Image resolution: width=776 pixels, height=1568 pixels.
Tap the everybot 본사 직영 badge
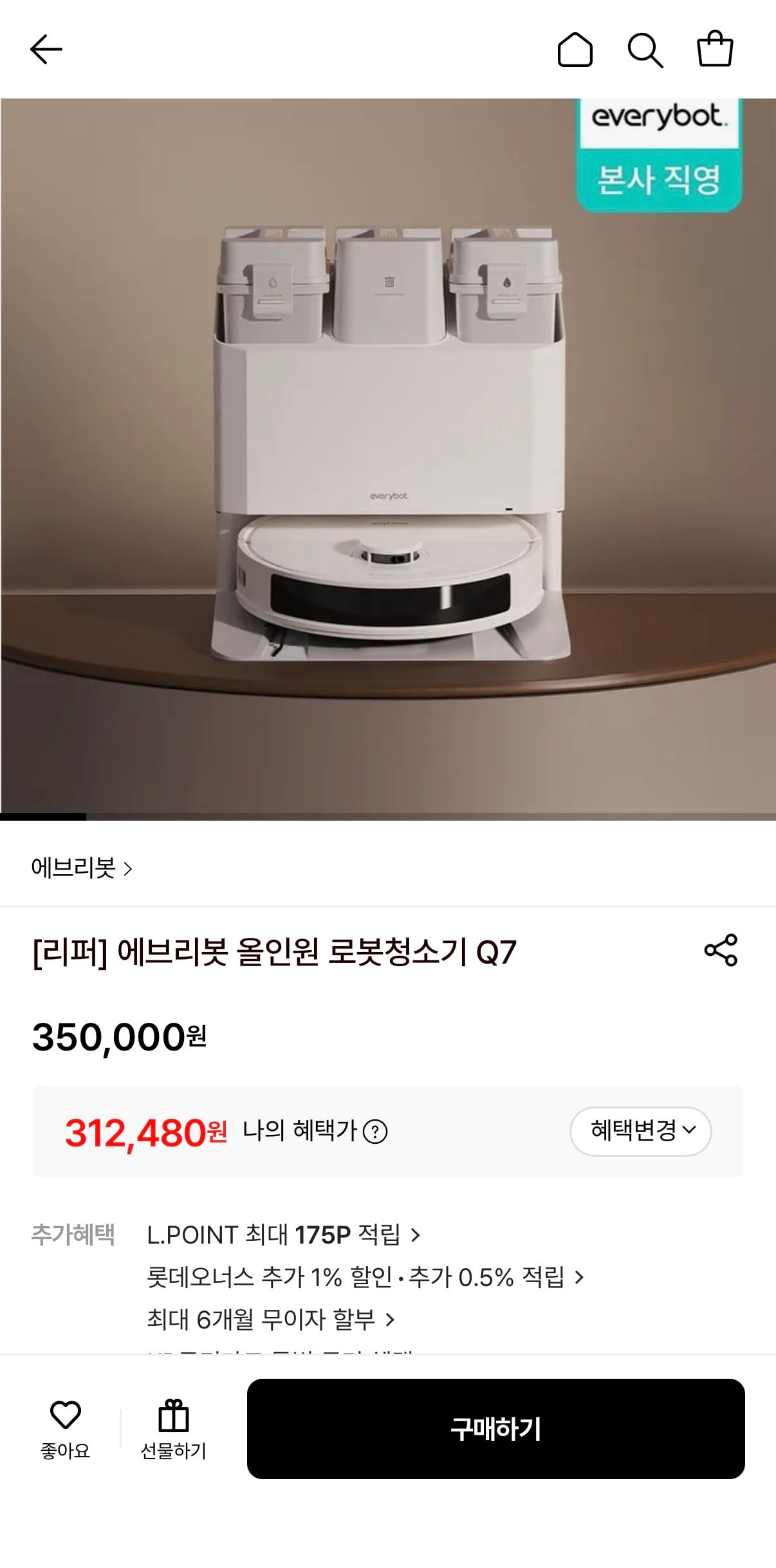[659, 148]
